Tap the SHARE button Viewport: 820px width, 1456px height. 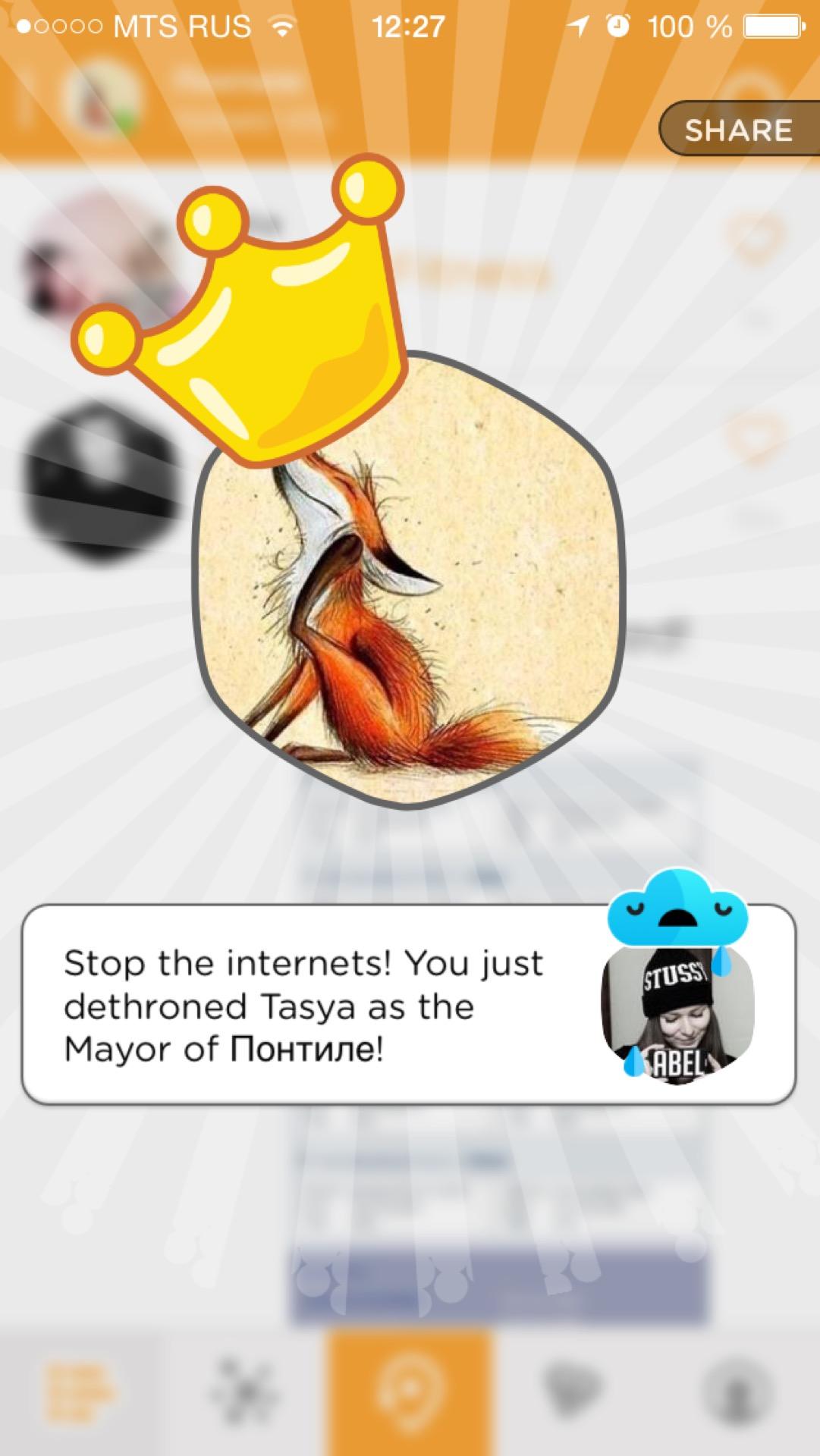[x=738, y=130]
